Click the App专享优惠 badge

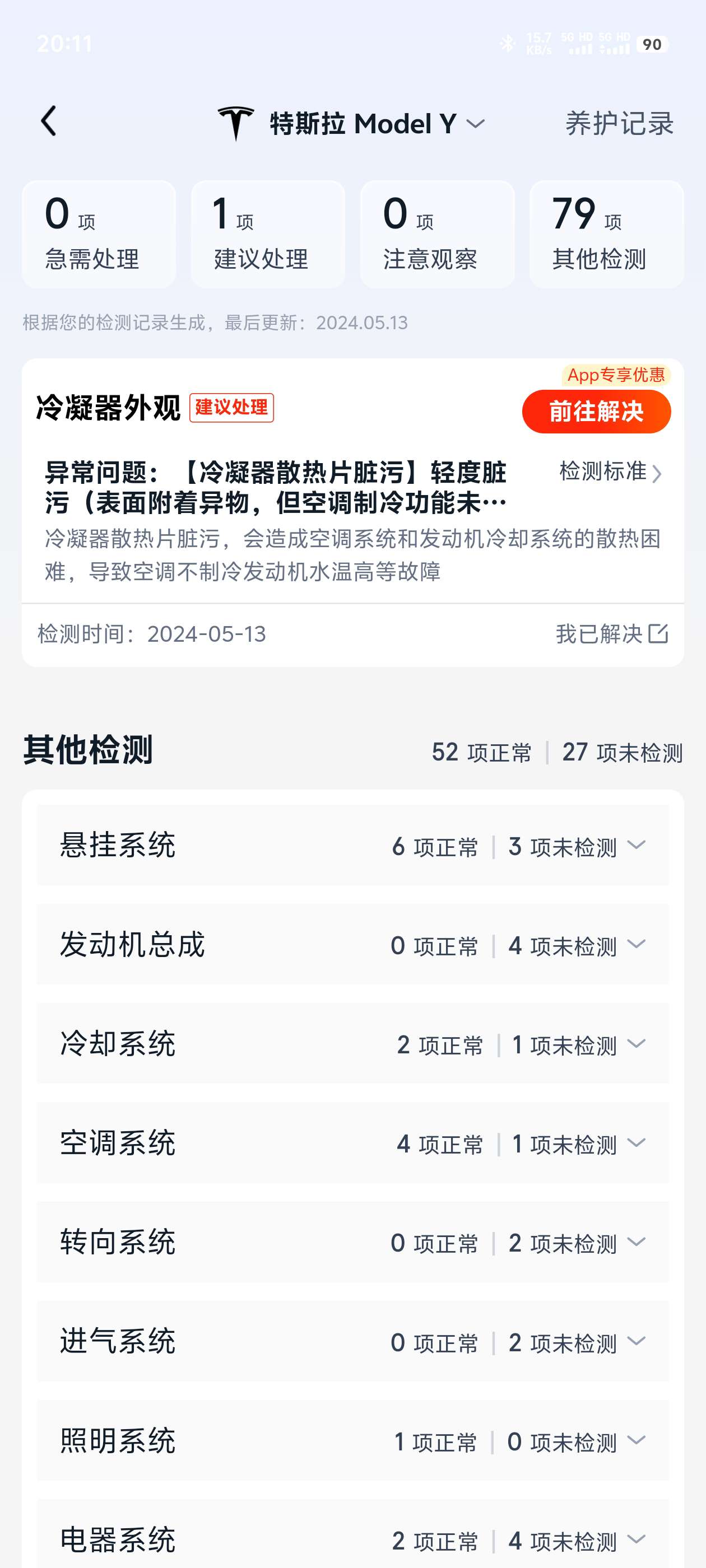615,377
